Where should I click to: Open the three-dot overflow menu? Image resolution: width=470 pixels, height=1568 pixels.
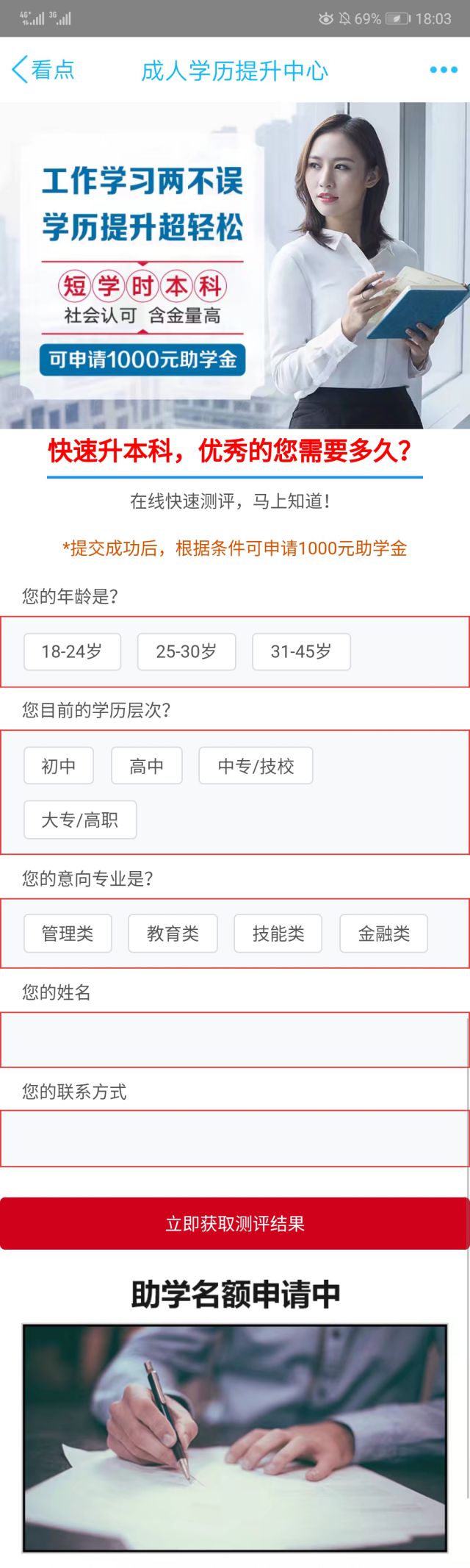click(444, 70)
